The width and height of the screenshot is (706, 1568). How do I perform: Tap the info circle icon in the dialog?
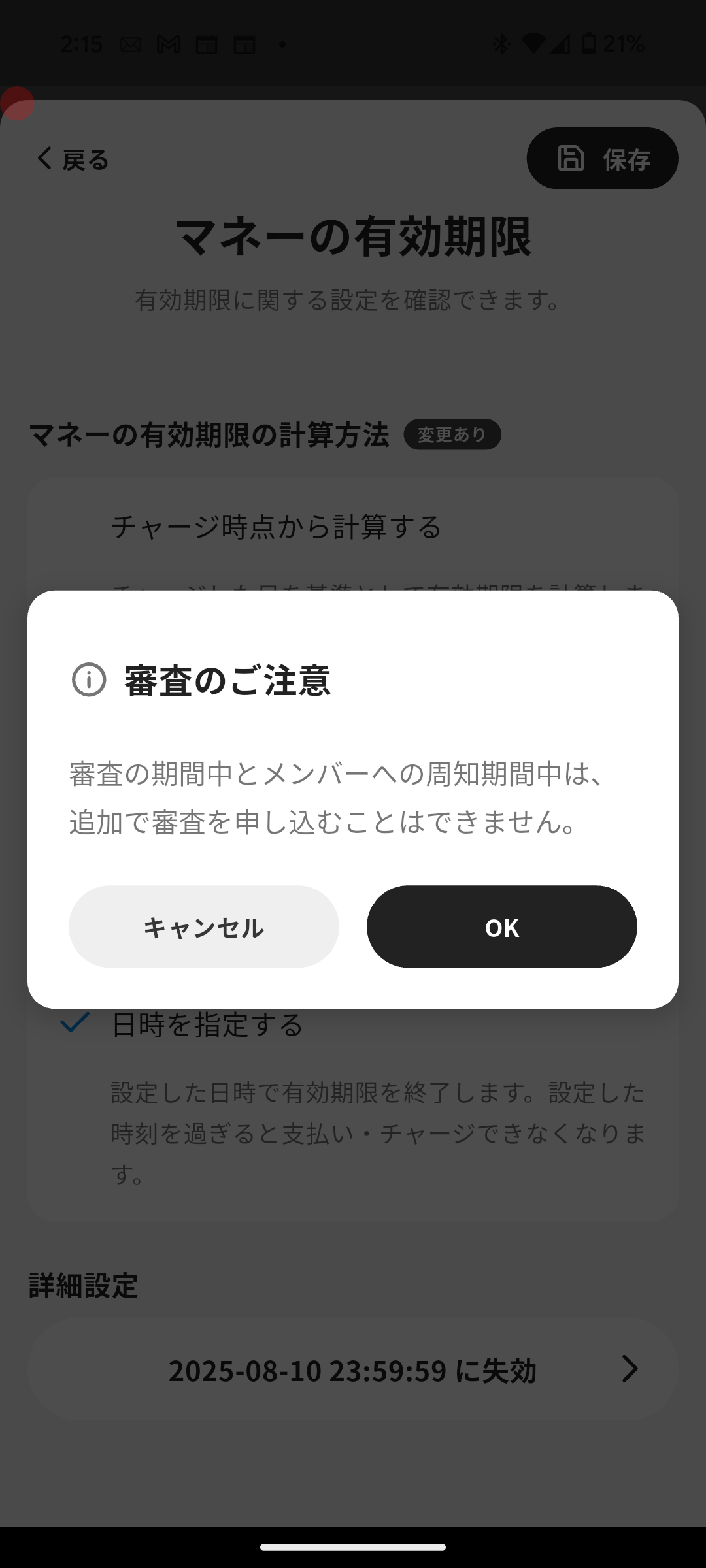pyautogui.click(x=89, y=681)
